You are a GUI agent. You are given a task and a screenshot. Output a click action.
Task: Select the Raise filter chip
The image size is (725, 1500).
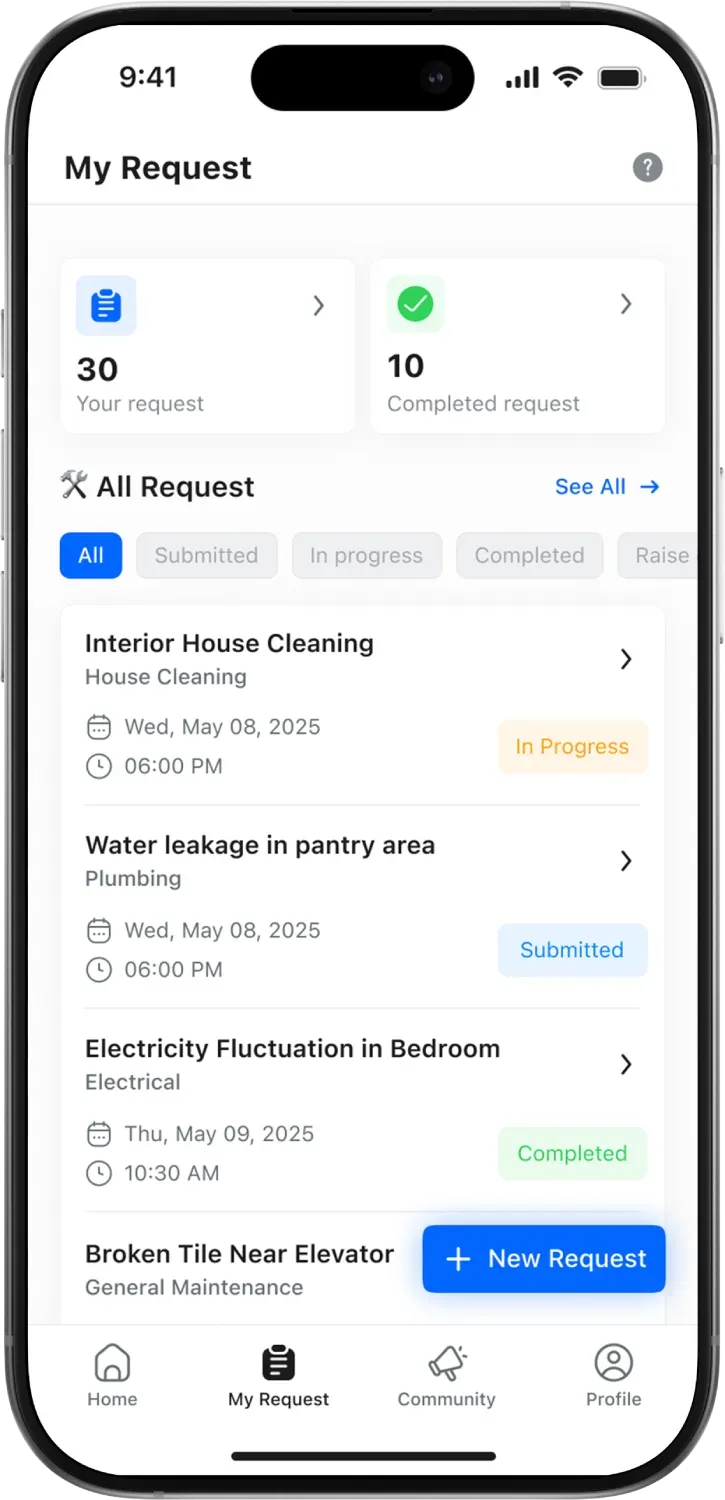(x=661, y=555)
